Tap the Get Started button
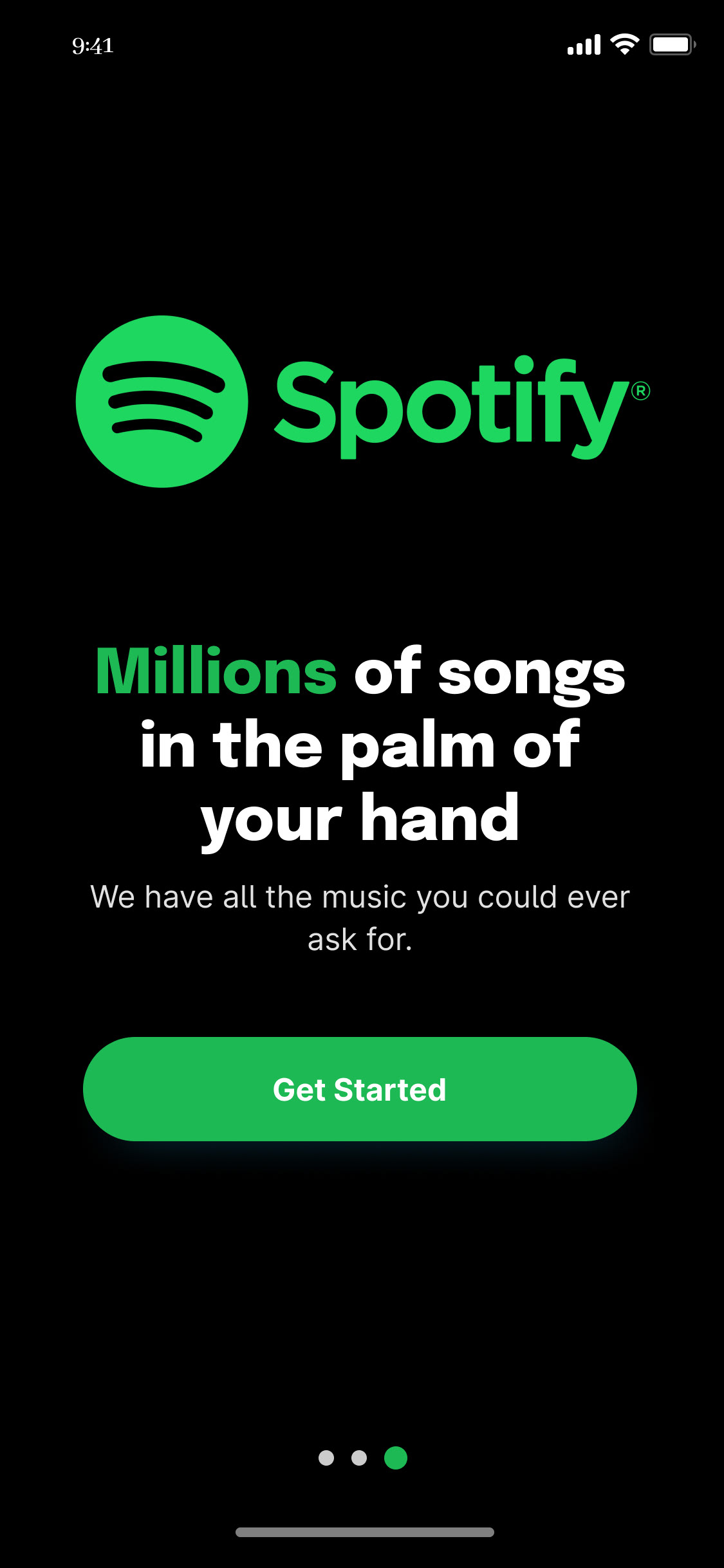724x1568 pixels. click(360, 1089)
